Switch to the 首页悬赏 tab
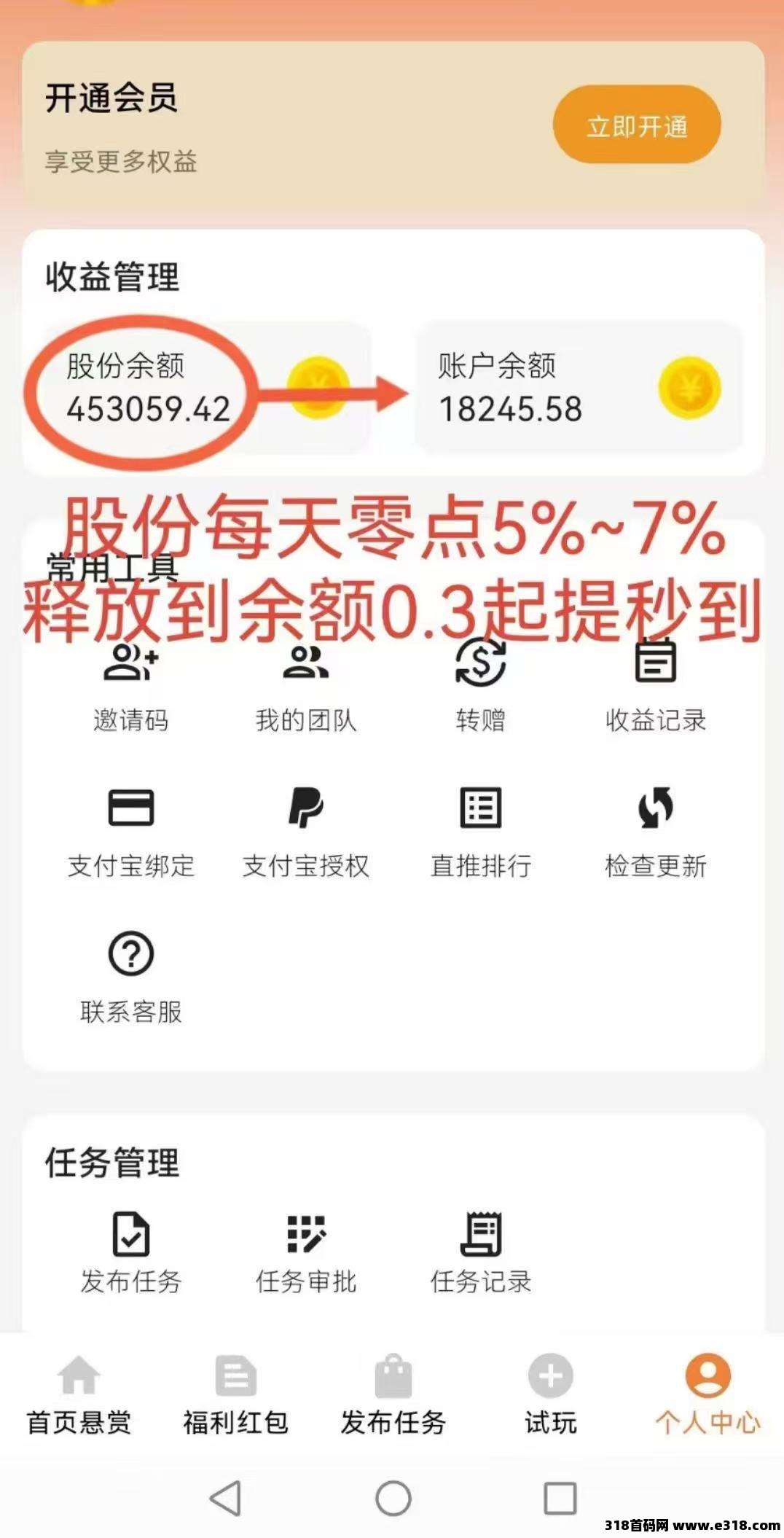Screen dimensions: 784x1538 (79, 1395)
